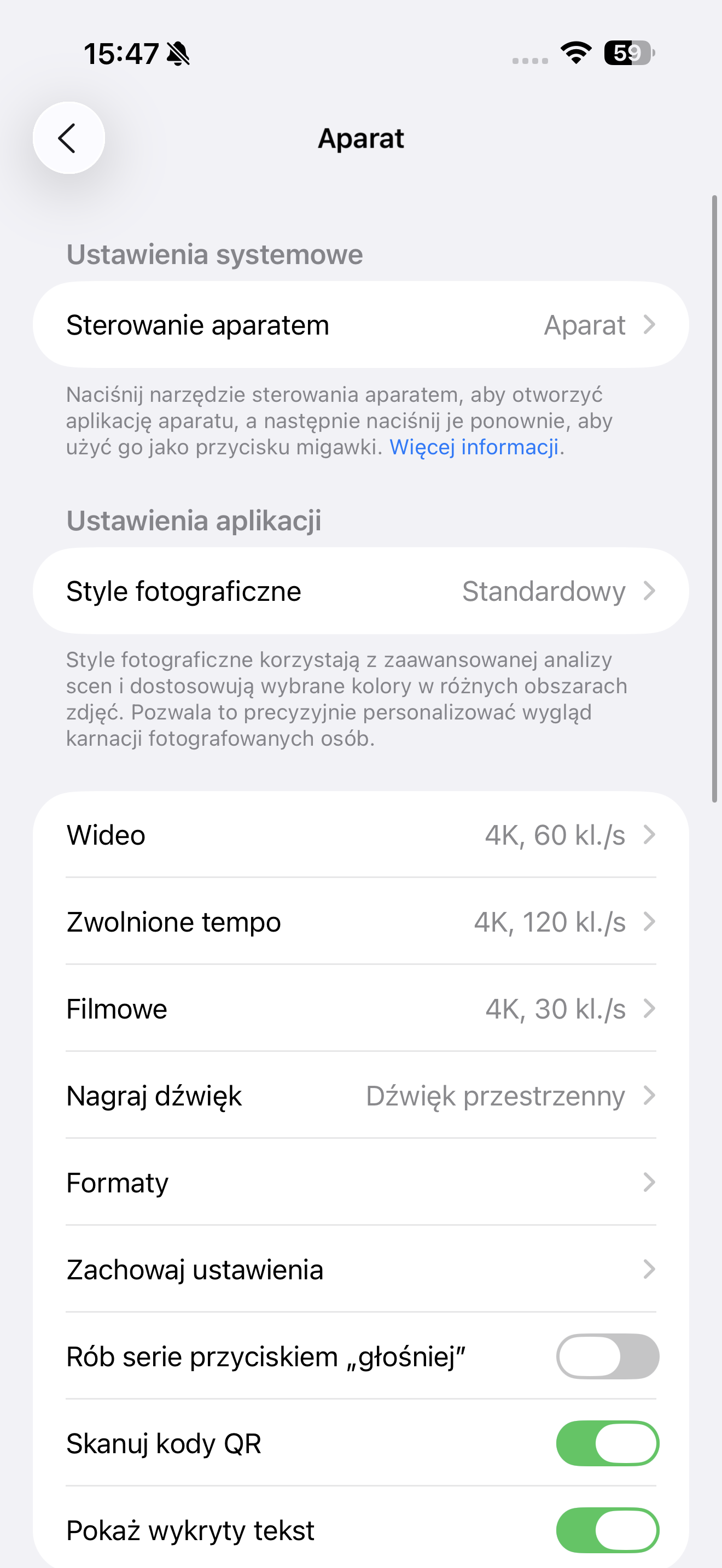Screen dimensions: 722x1568
Task: Turn off Pokaż wykryty tekst
Action: pyautogui.click(x=607, y=1530)
